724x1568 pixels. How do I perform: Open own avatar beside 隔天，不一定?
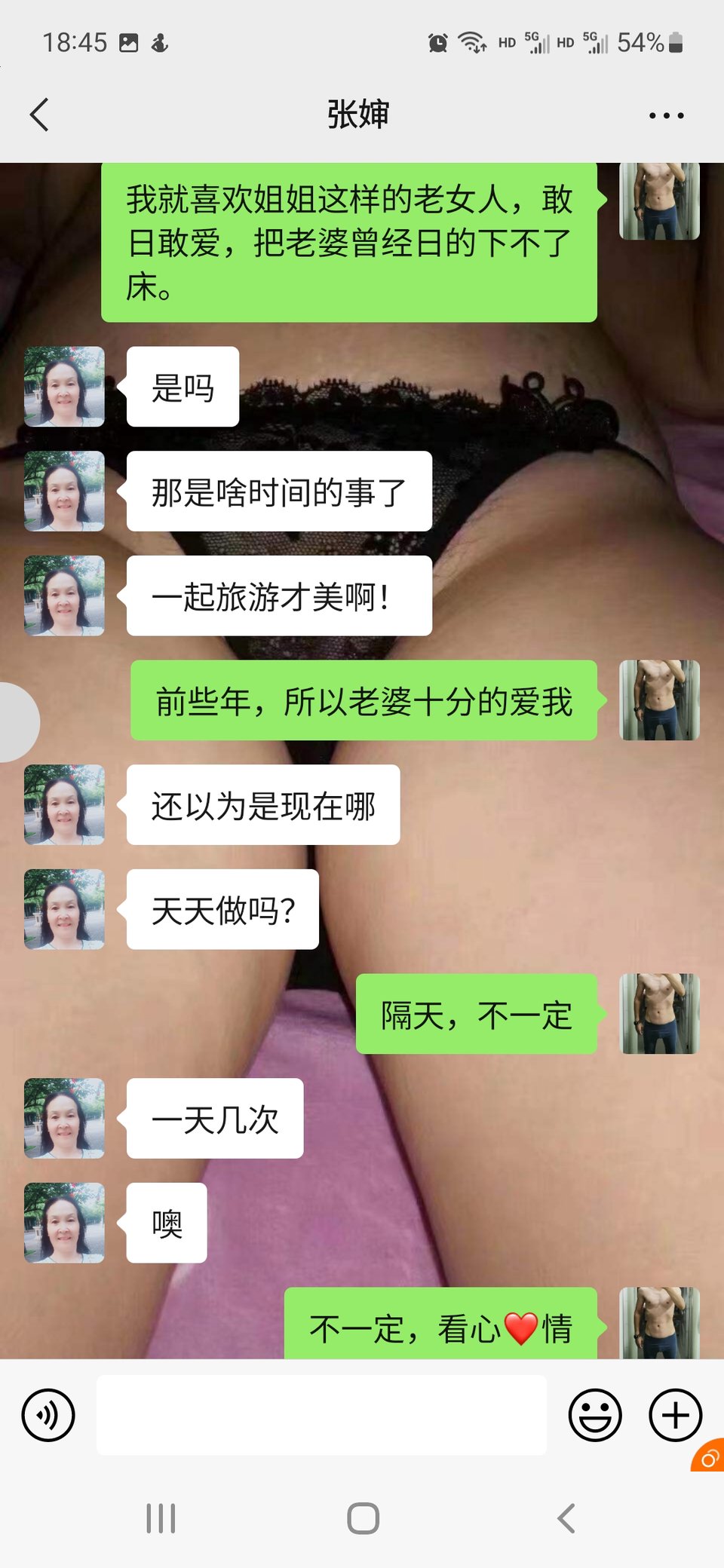tap(659, 1014)
